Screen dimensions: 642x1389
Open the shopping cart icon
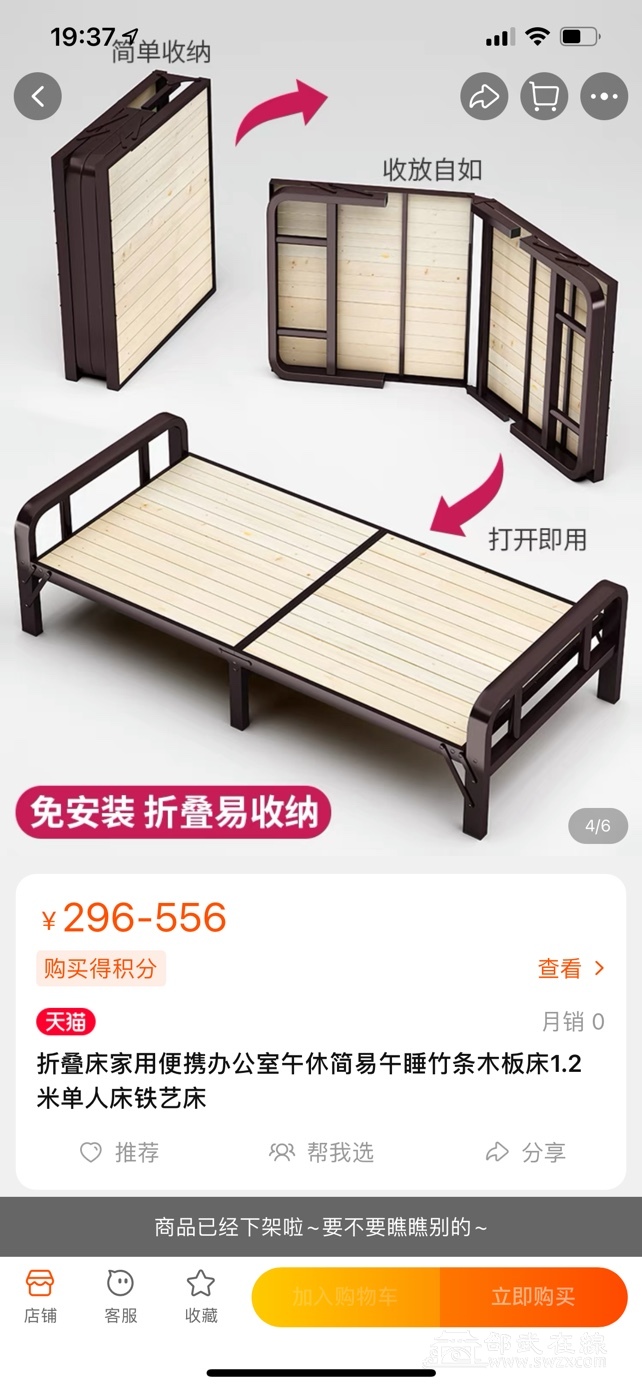[544, 97]
